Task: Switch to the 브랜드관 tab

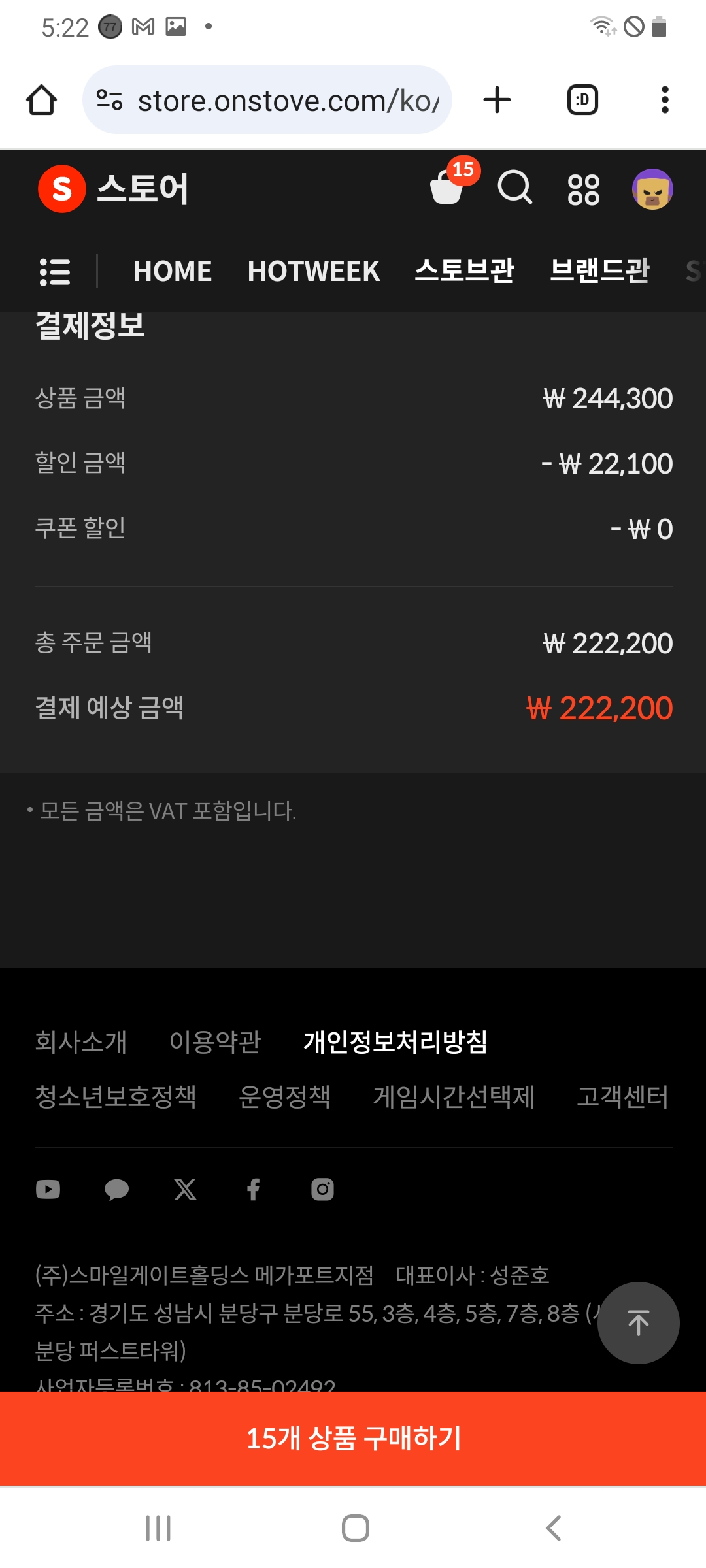Action: click(x=599, y=271)
